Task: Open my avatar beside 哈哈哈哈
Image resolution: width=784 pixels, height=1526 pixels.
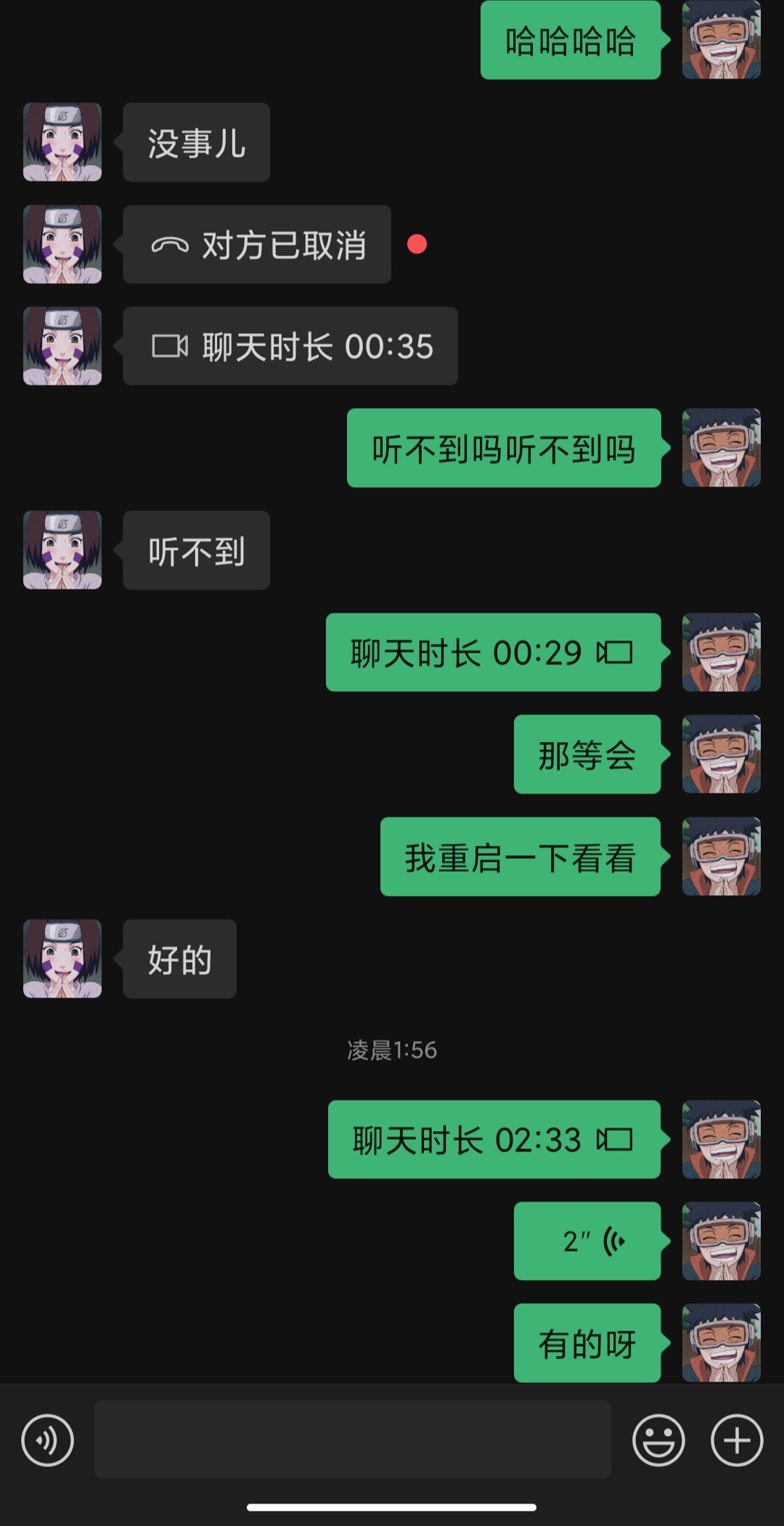Action: point(721,39)
